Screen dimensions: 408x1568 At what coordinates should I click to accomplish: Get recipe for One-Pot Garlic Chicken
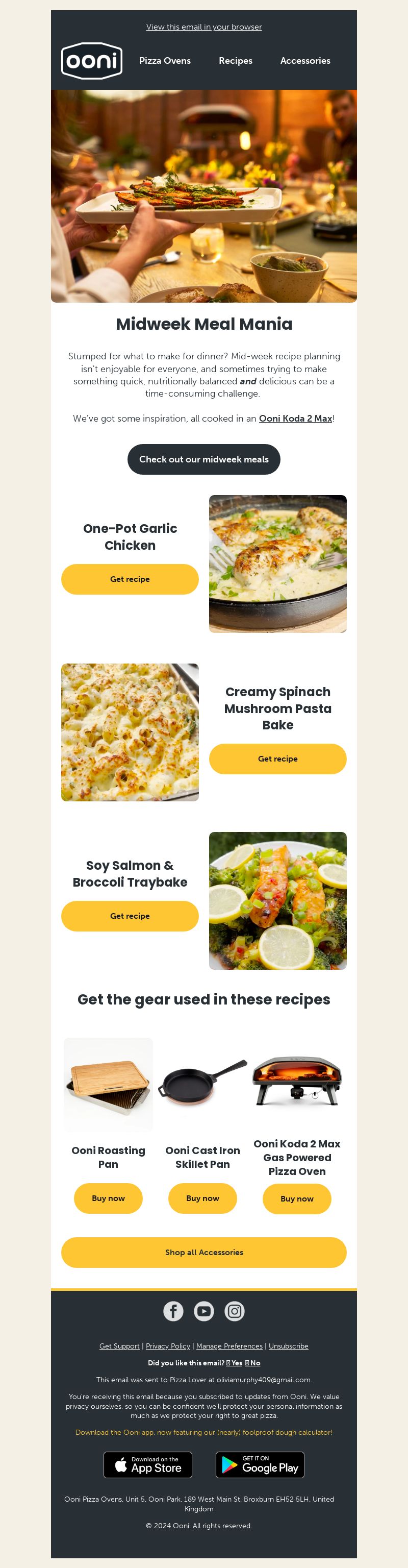point(130,579)
